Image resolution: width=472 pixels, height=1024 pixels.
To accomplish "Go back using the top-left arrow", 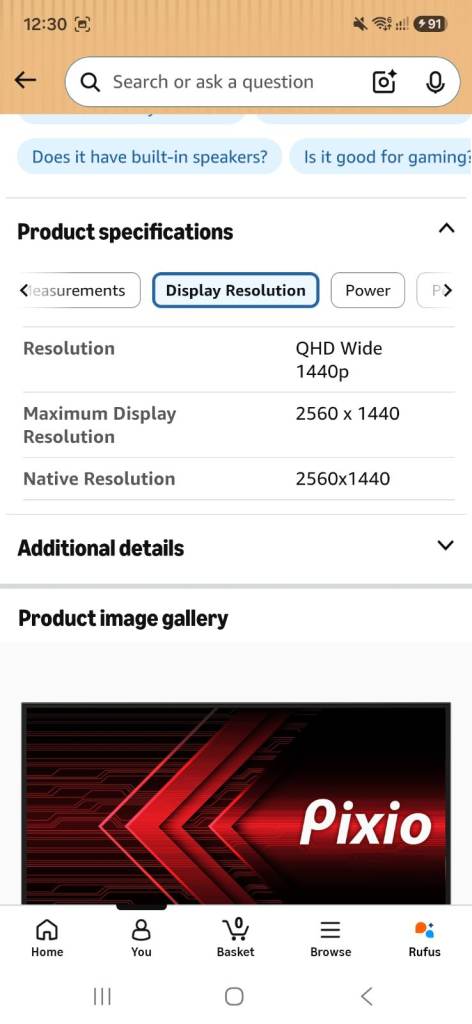I will (25, 80).
